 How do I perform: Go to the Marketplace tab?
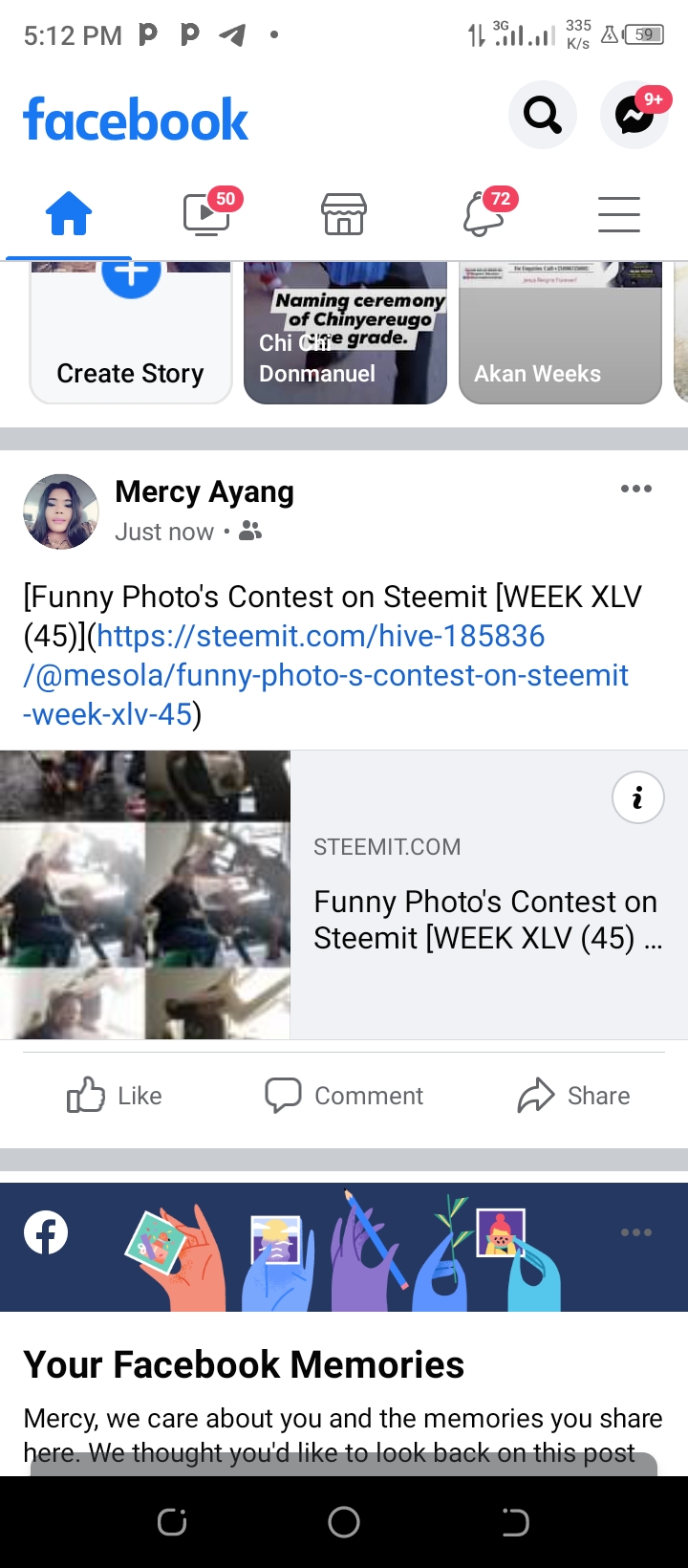click(x=344, y=213)
